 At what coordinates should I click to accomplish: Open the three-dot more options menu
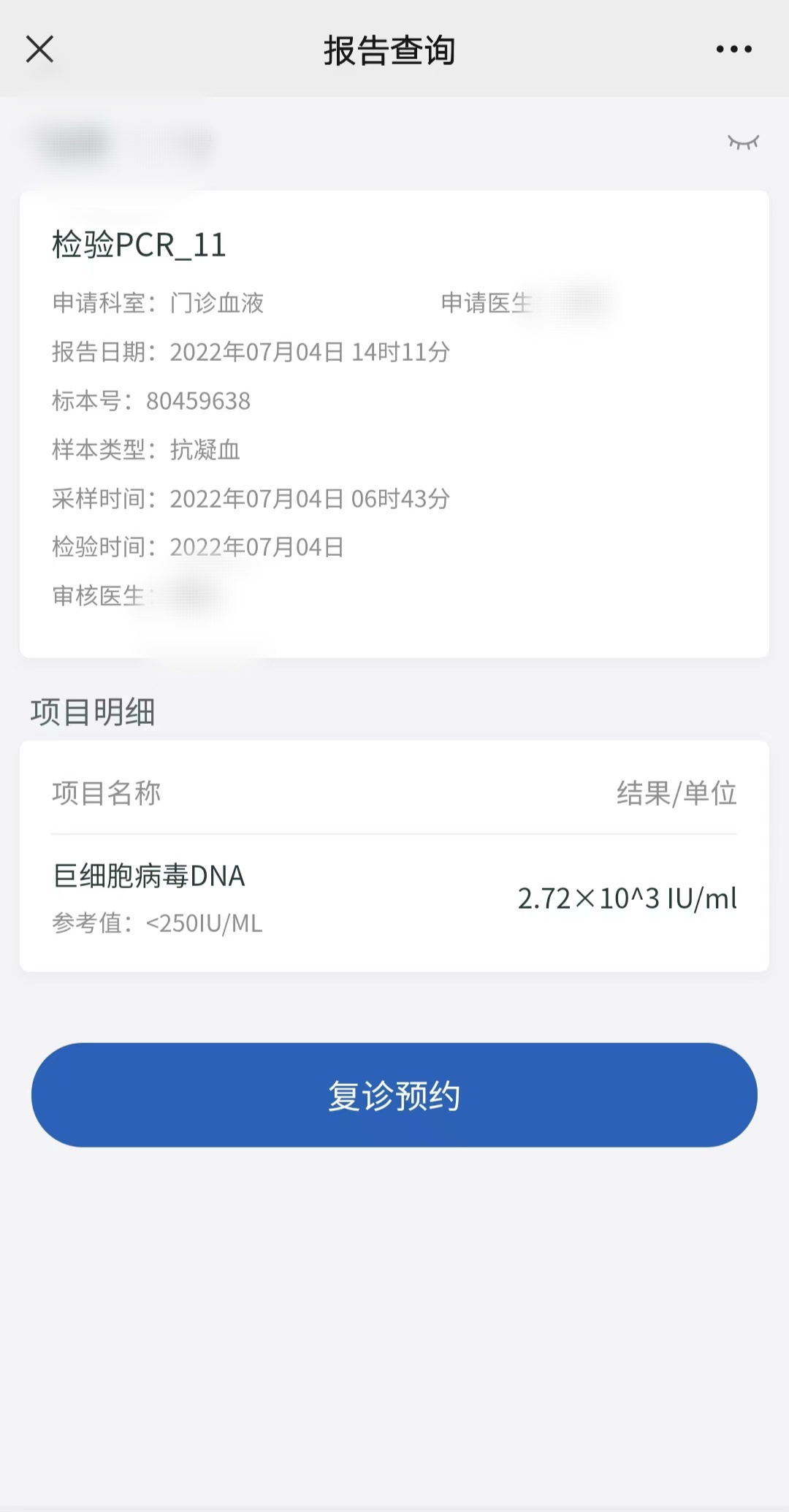[733, 50]
